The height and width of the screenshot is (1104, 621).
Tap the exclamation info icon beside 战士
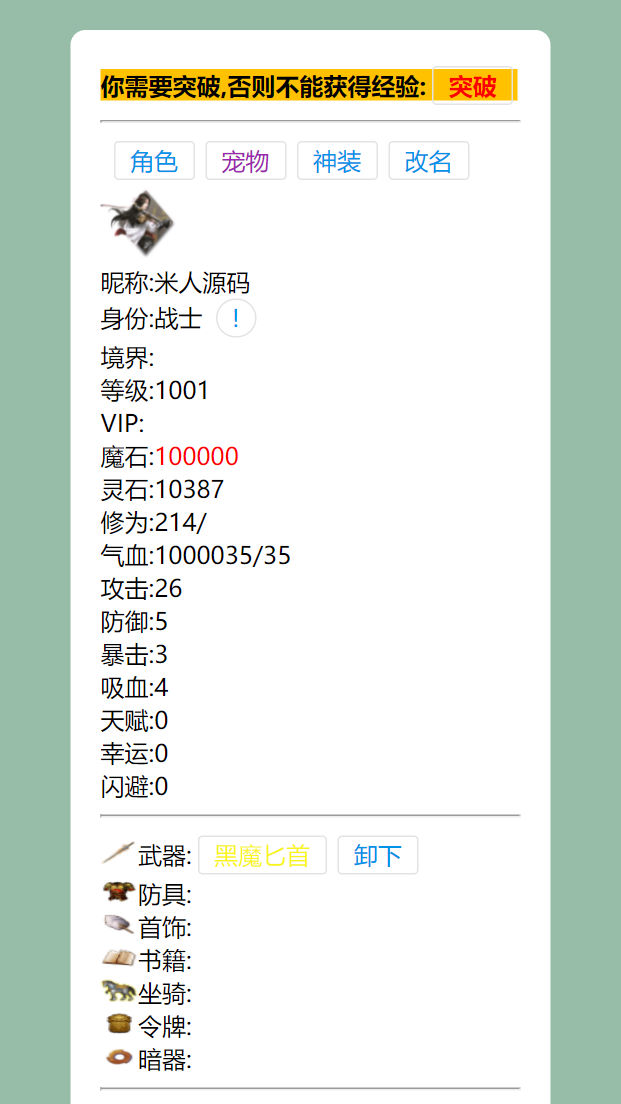pyautogui.click(x=236, y=319)
